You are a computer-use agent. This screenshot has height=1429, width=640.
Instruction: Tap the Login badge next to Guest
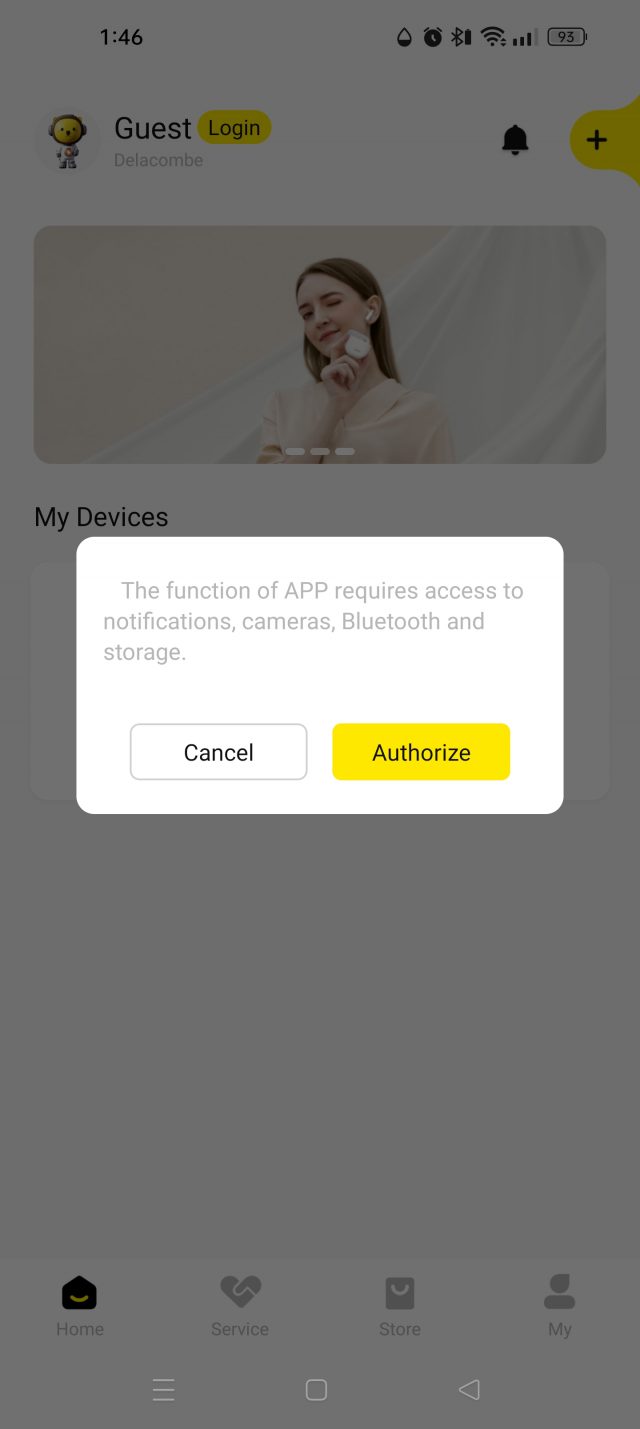234,128
